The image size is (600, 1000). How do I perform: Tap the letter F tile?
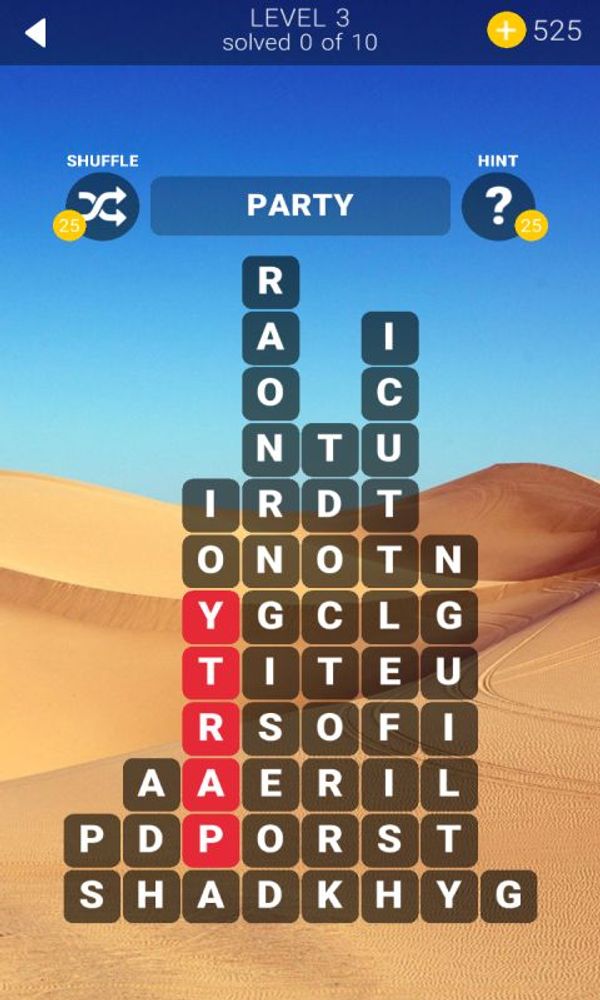389,728
